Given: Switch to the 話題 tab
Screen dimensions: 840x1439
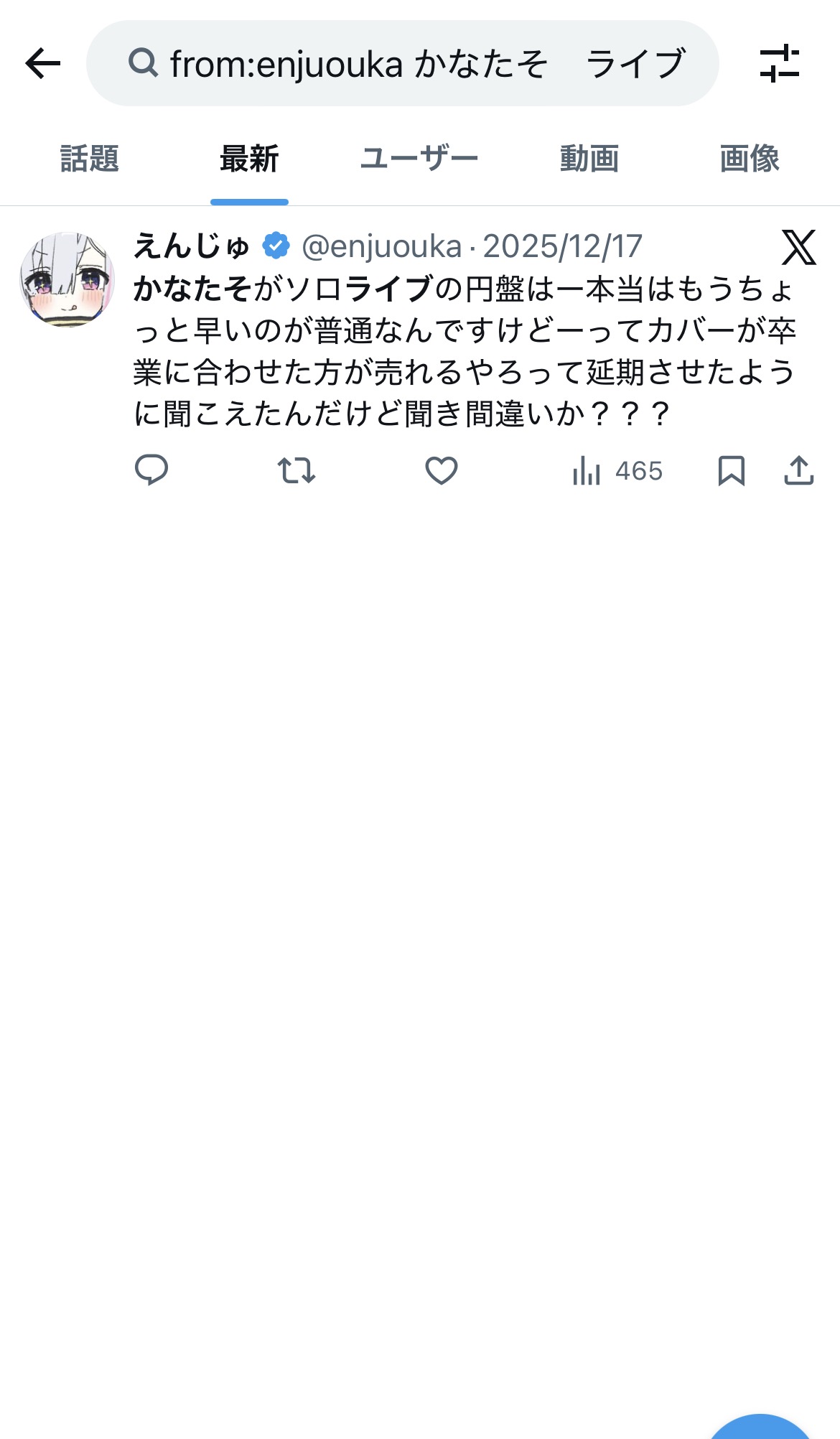Looking at the screenshot, I should [89, 159].
